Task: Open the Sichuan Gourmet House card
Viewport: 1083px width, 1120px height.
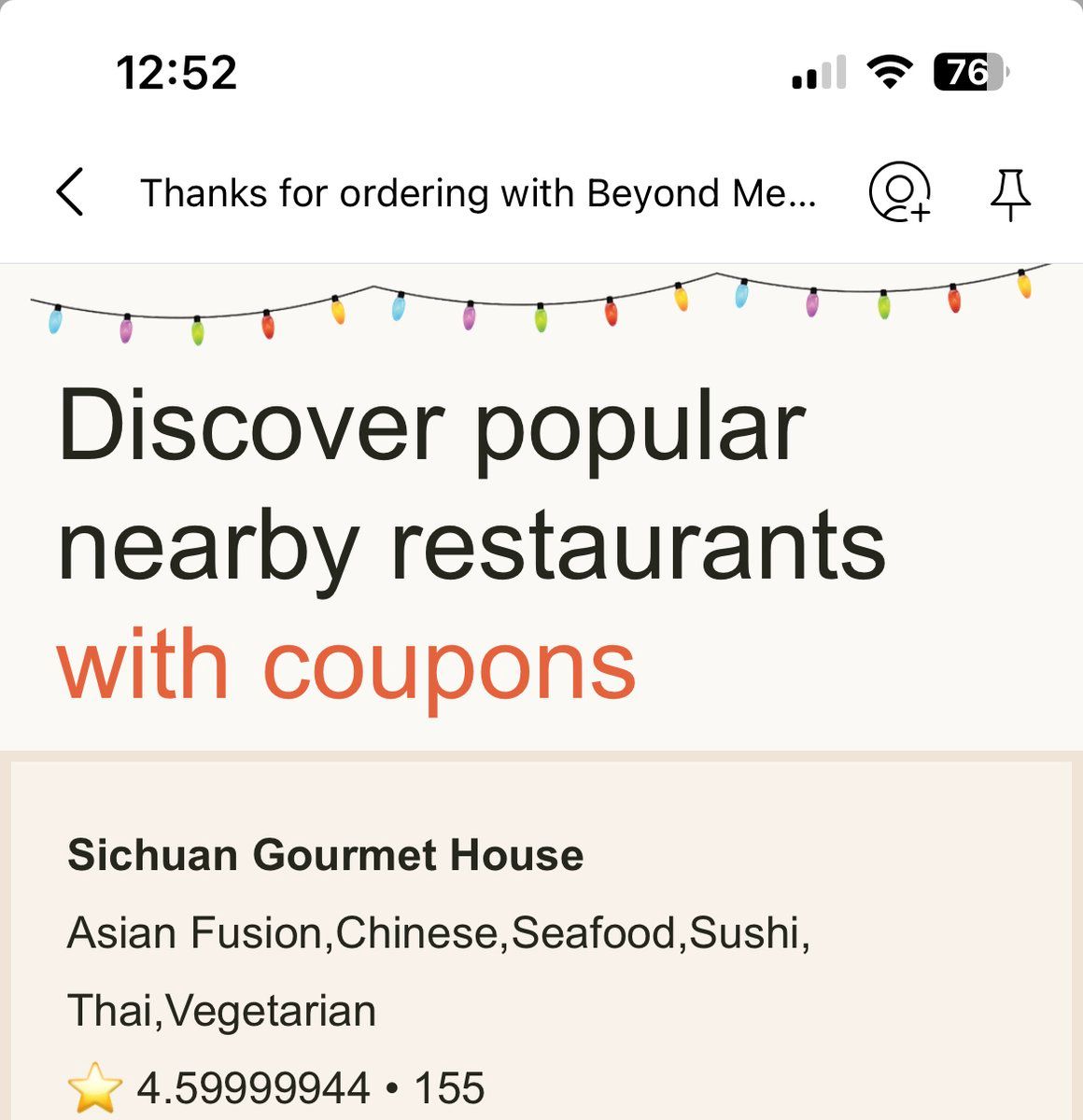Action: 325,855
